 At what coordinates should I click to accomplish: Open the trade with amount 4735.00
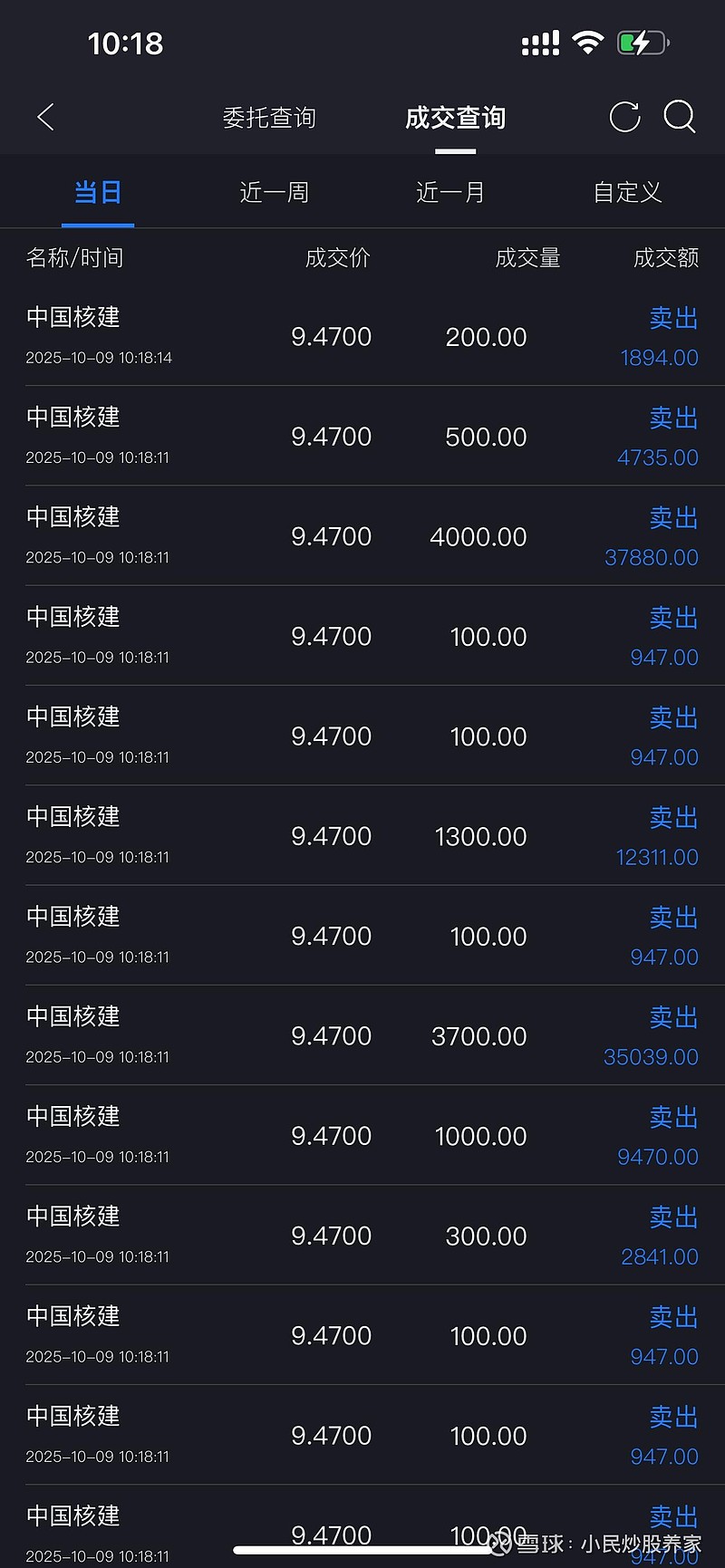pos(362,436)
